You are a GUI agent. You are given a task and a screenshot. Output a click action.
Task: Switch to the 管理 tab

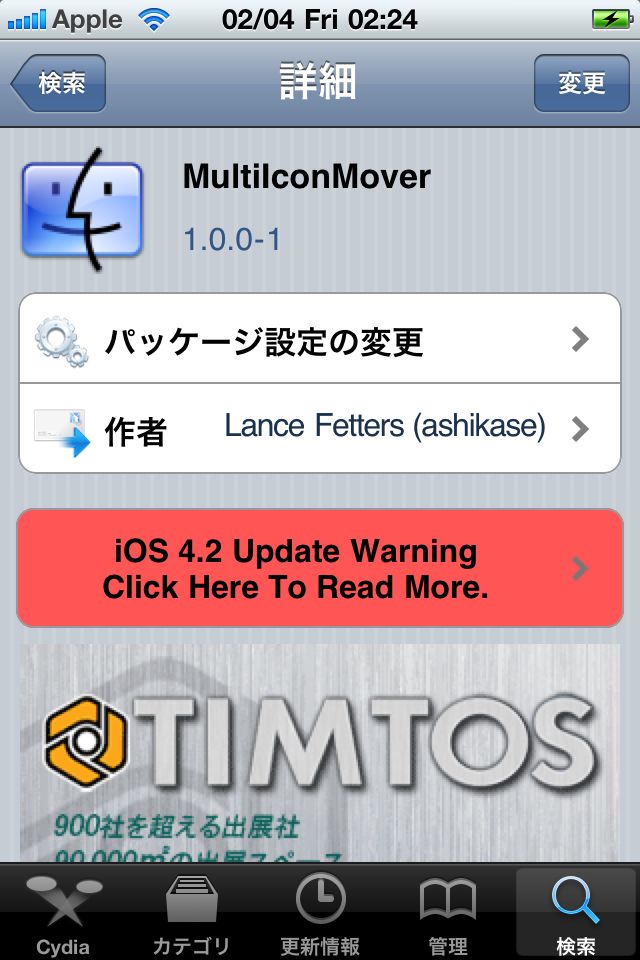pyautogui.click(x=447, y=914)
